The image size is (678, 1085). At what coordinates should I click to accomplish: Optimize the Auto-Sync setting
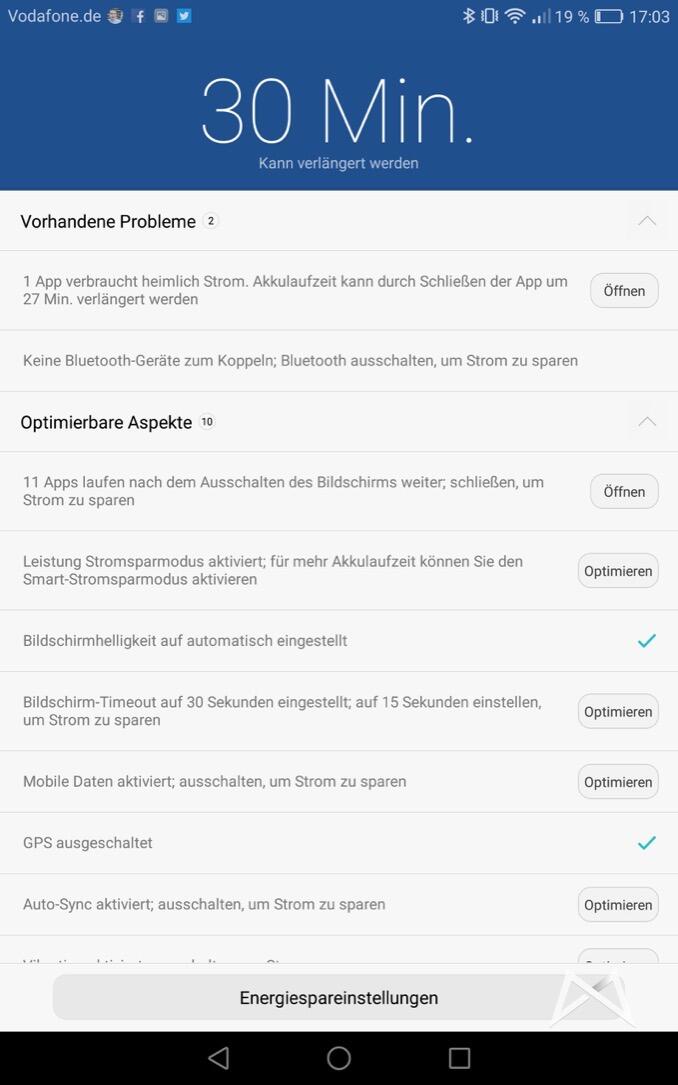(x=618, y=905)
